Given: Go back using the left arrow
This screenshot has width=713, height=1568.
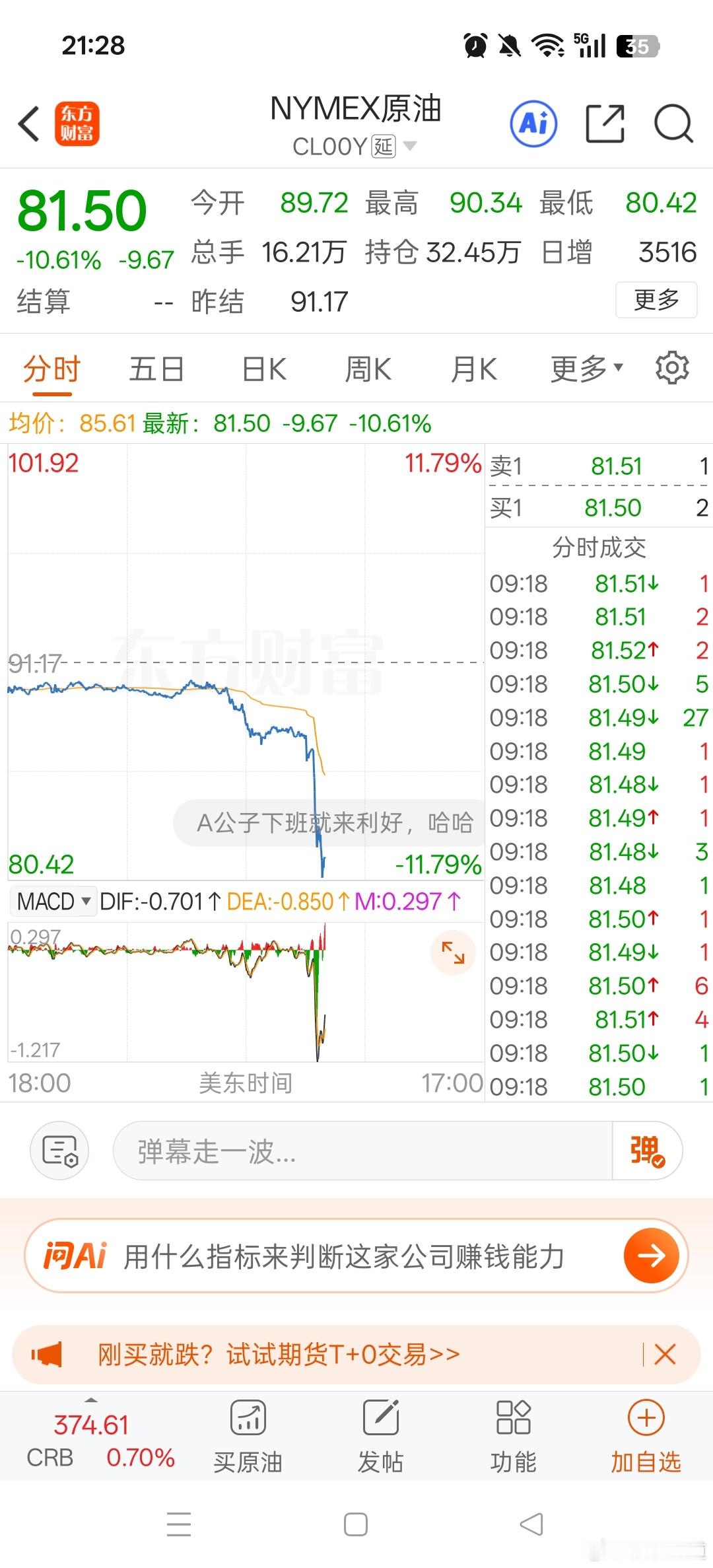Looking at the screenshot, I should click(28, 124).
